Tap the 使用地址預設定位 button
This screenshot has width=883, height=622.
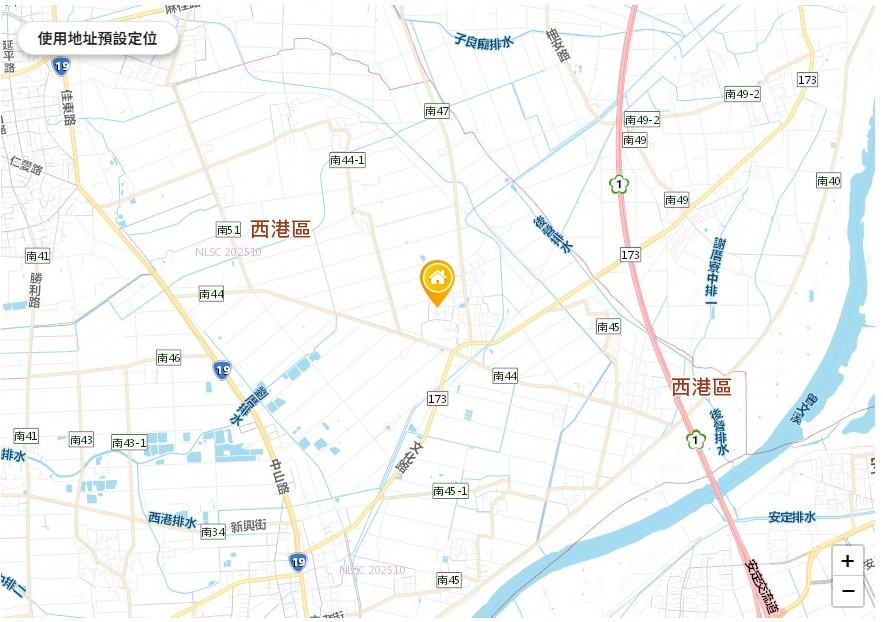coord(97,39)
